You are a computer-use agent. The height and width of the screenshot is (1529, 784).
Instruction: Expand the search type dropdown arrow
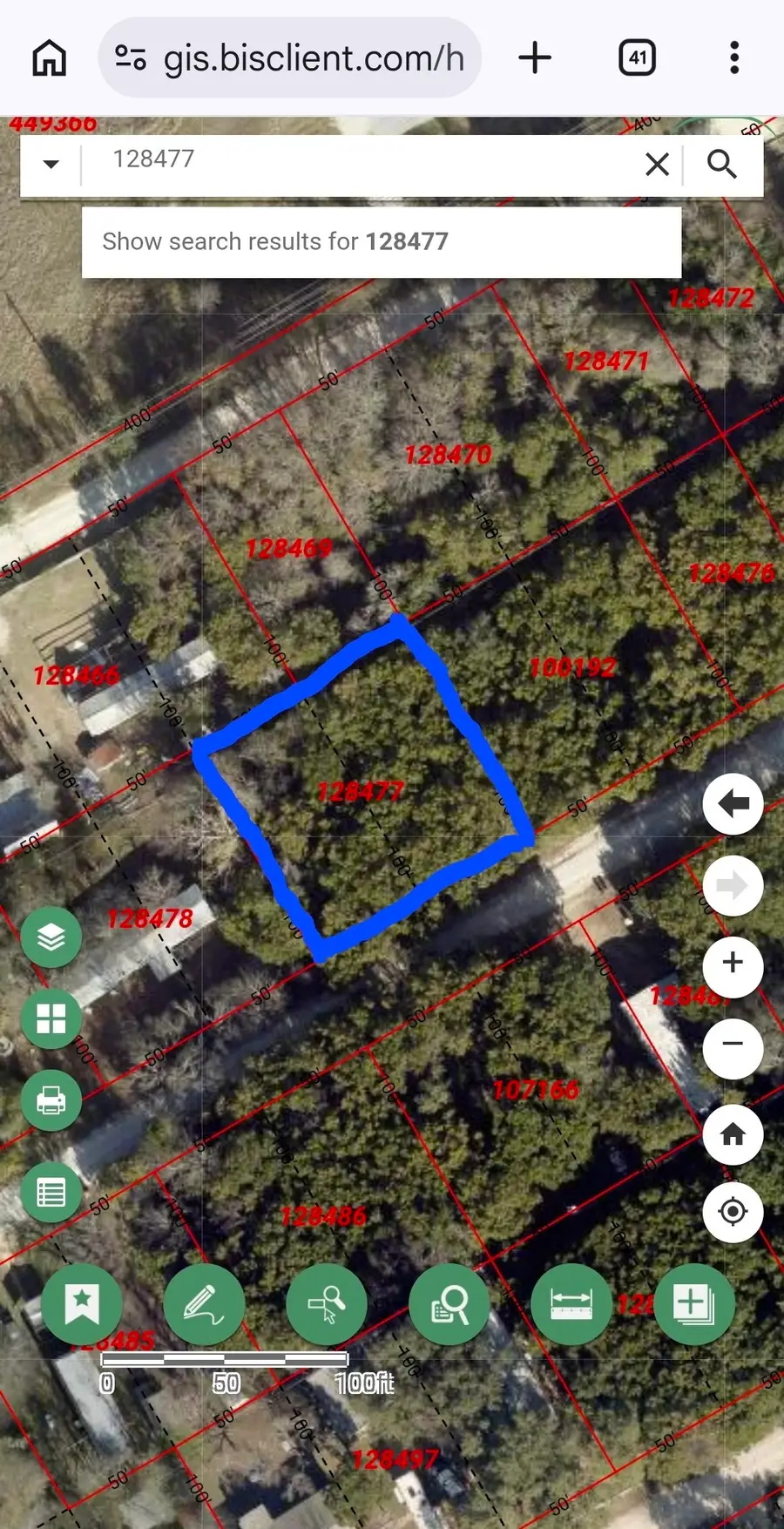pyautogui.click(x=51, y=164)
